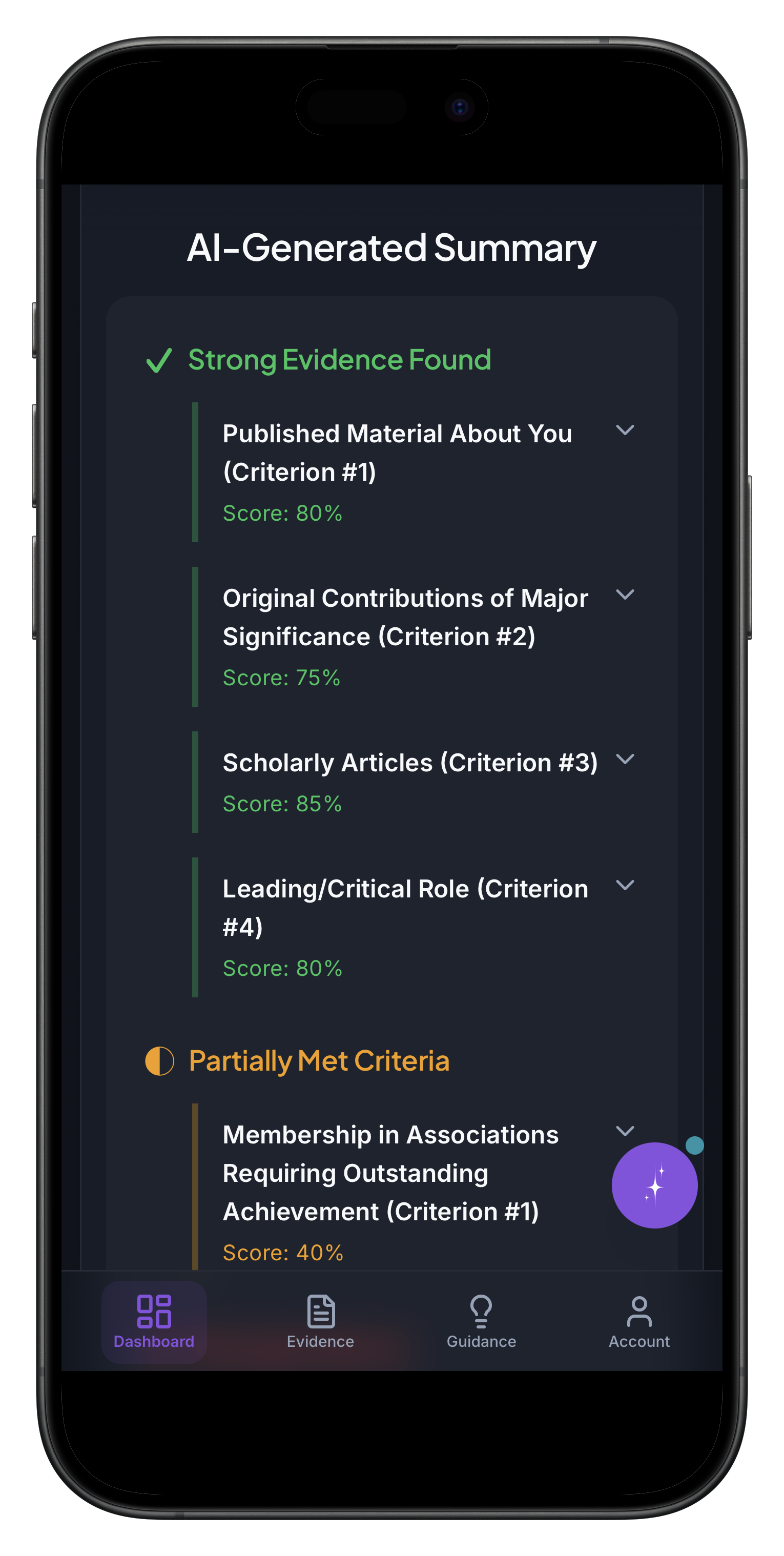
Task: Expand Membership in Associations criterion
Action: point(626,1131)
